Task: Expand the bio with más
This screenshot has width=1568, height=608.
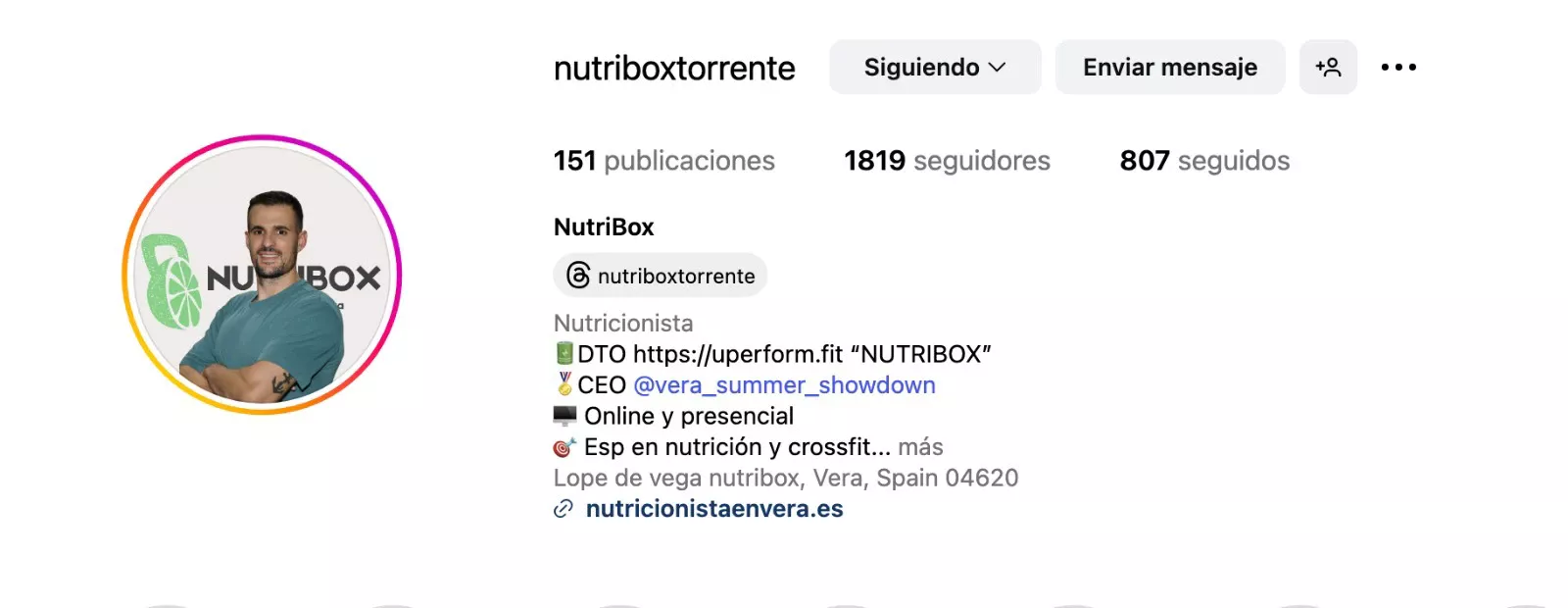Action: [920, 447]
